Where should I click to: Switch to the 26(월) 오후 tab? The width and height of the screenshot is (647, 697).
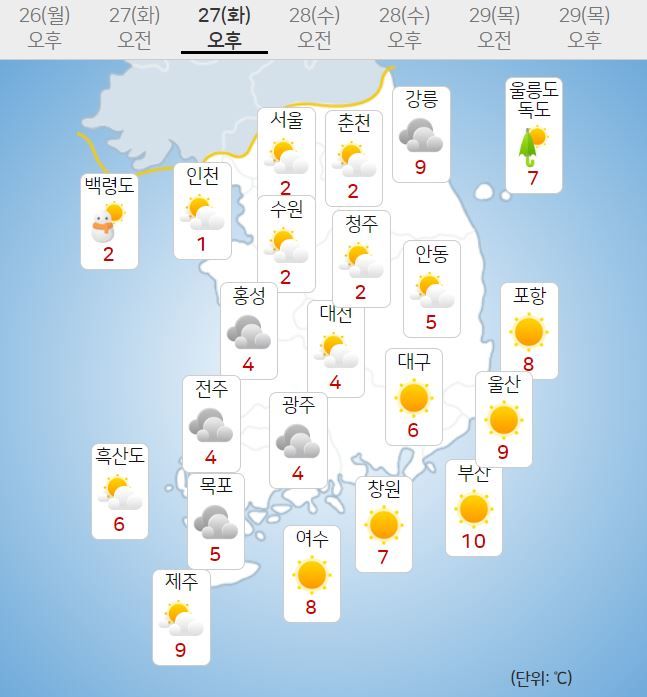pos(45,28)
